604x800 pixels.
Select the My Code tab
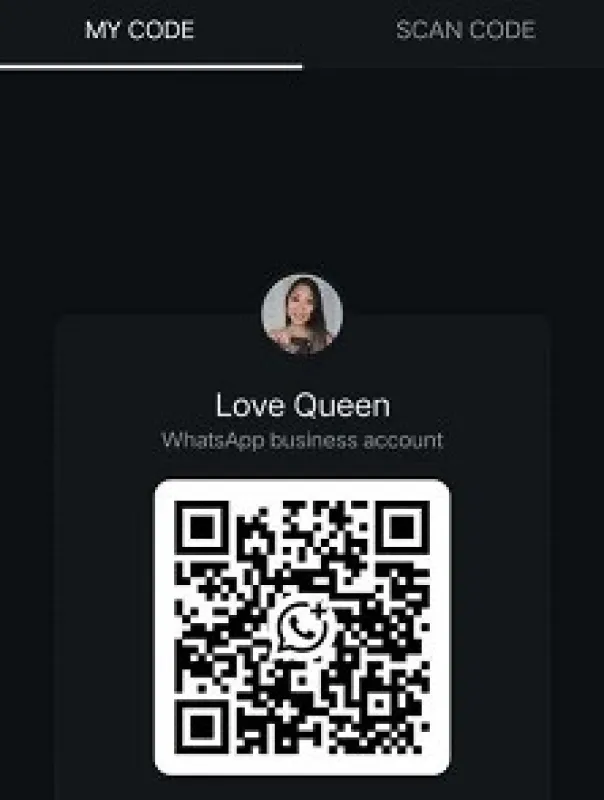[140, 30]
